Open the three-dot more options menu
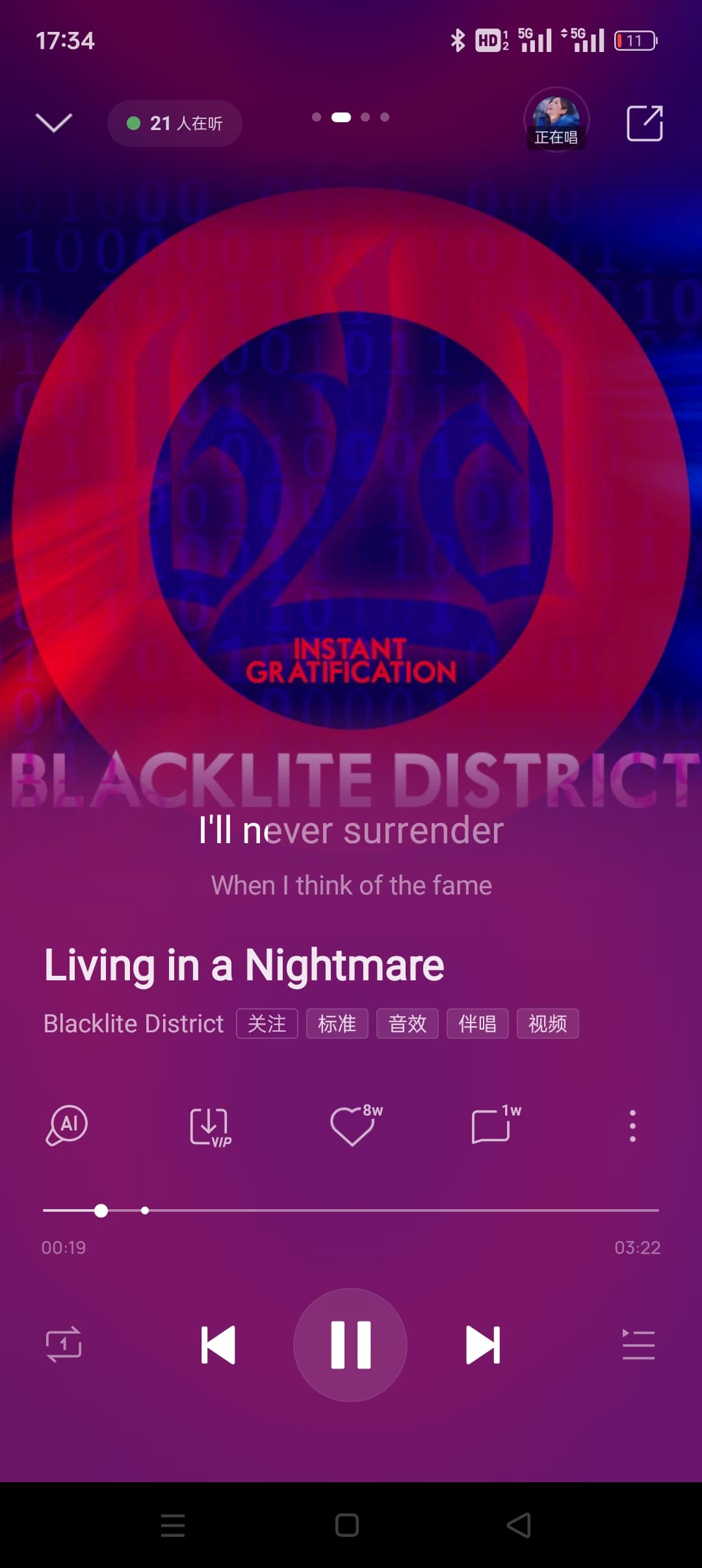The height and width of the screenshot is (1568, 702). point(632,1126)
